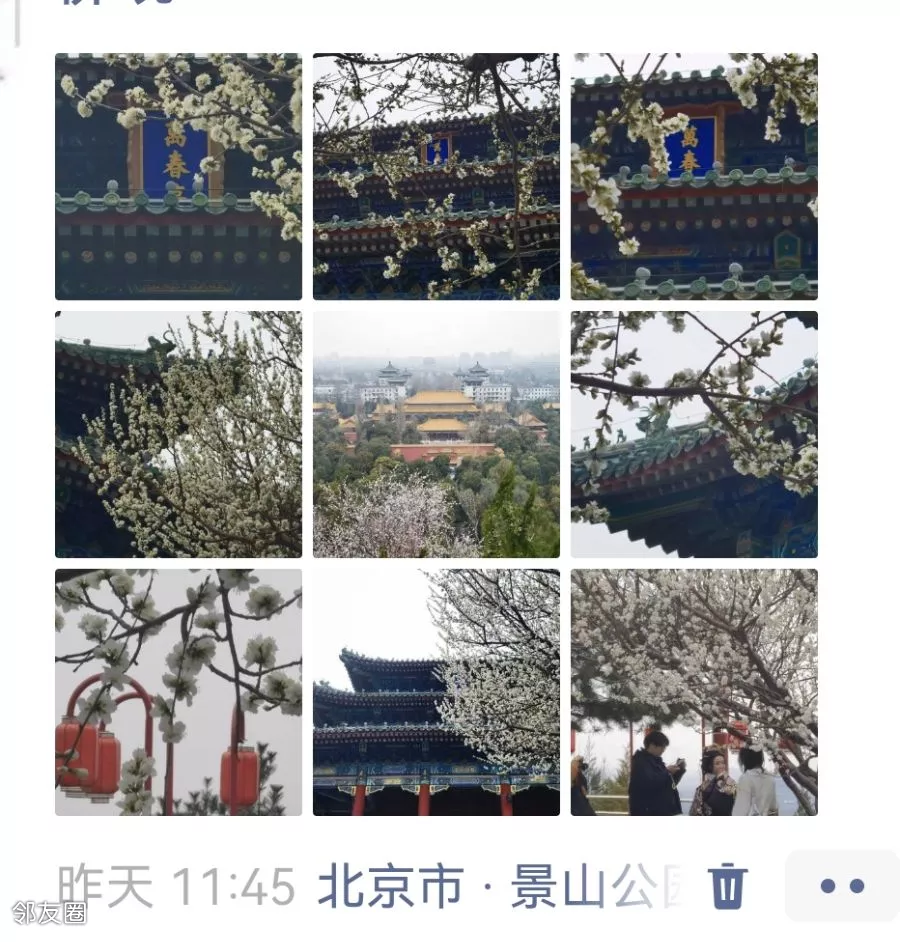Open the photo of the multi-tiered pavilion roof

point(436,692)
